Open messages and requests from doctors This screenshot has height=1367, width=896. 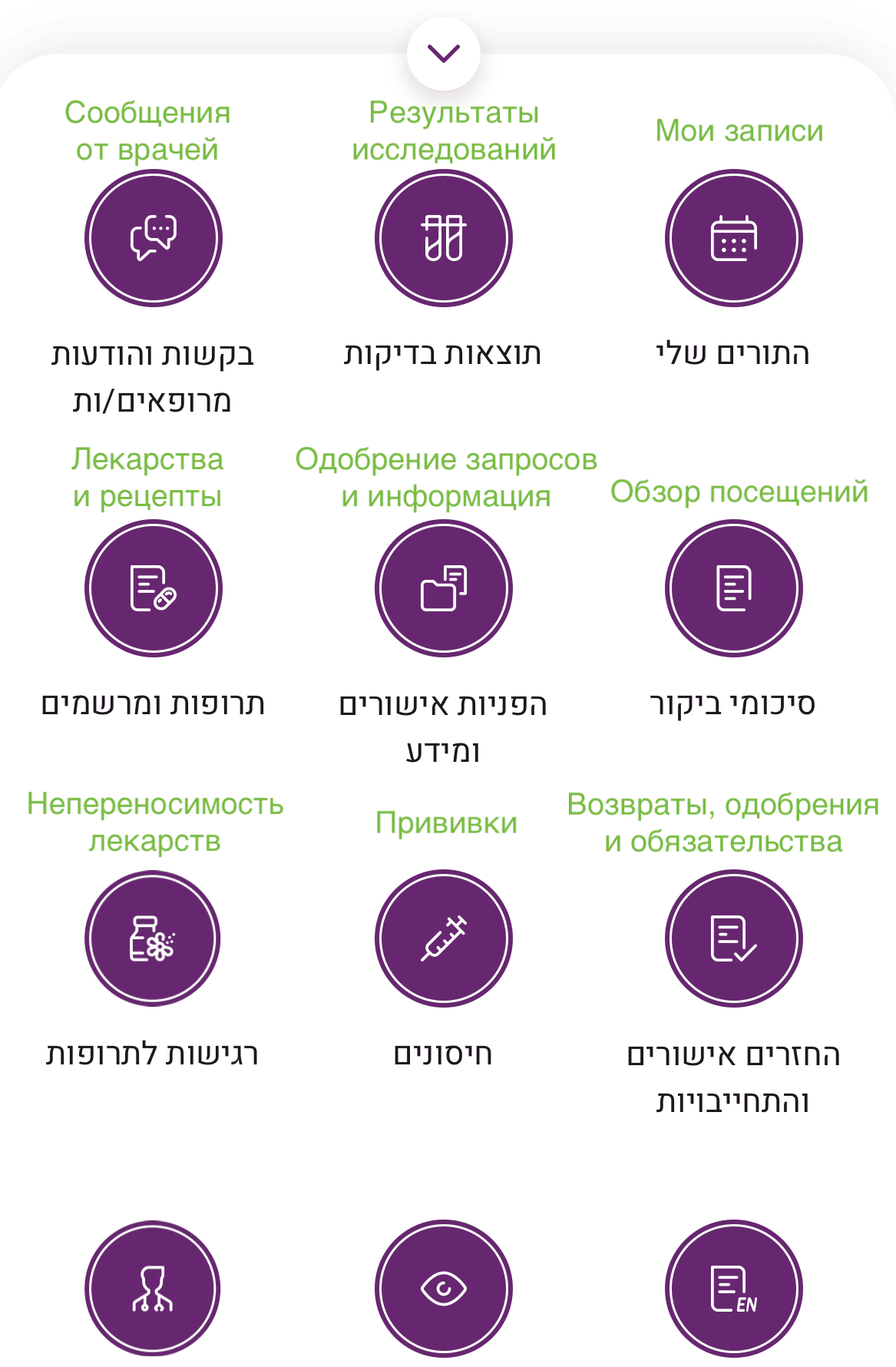tap(154, 238)
